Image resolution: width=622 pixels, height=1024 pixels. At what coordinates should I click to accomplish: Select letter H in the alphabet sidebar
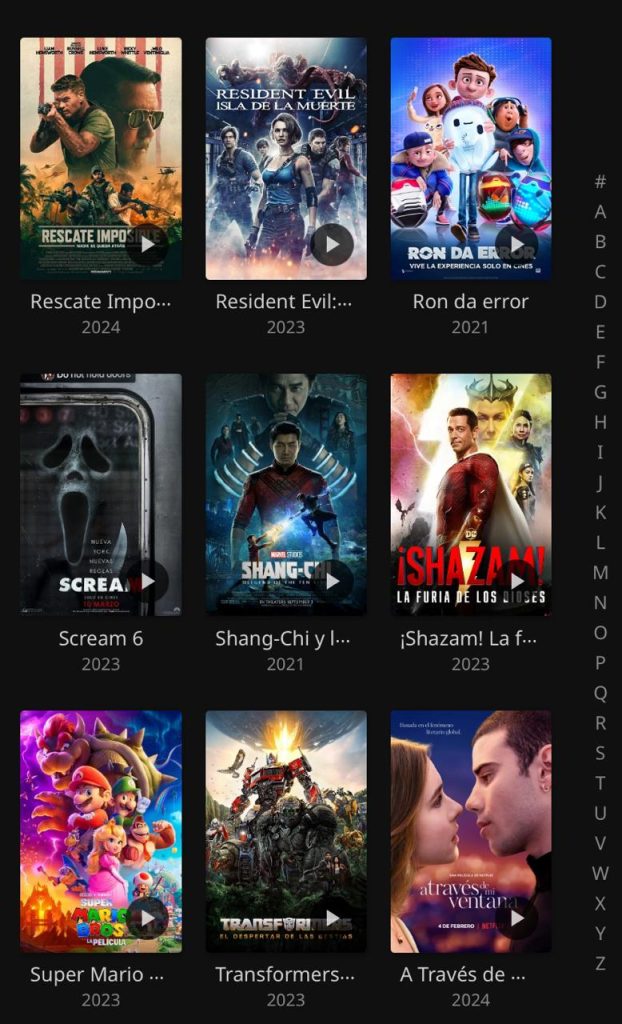(600, 422)
